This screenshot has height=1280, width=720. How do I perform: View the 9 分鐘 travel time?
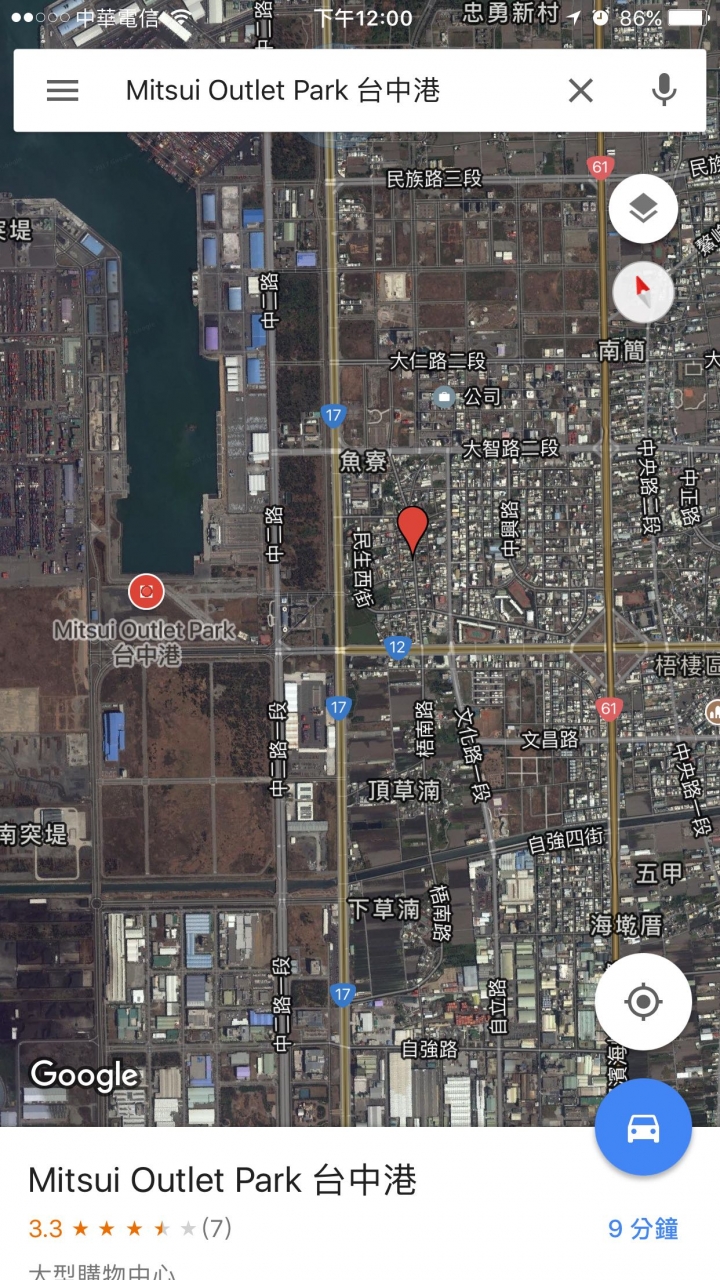[644, 1229]
